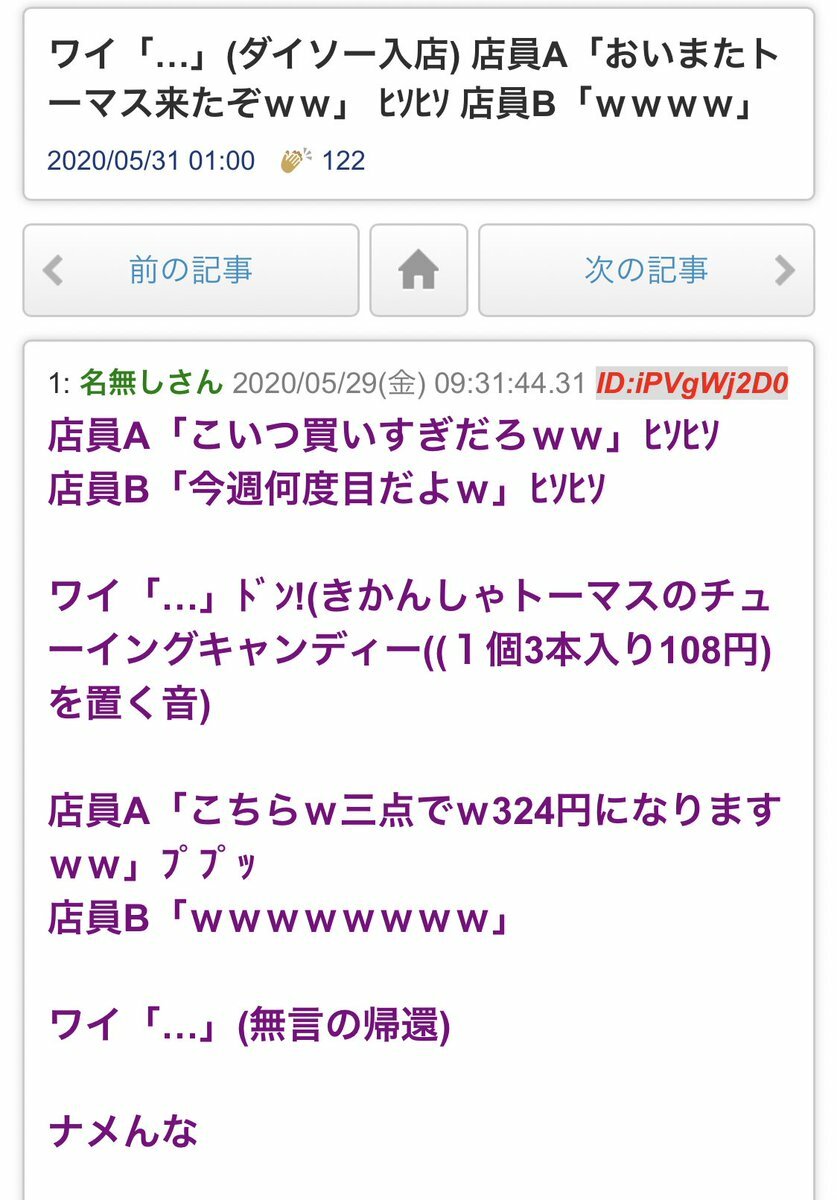This screenshot has width=837, height=1200.
Task: Go to the previous article (前の記事)
Action: coord(190,270)
